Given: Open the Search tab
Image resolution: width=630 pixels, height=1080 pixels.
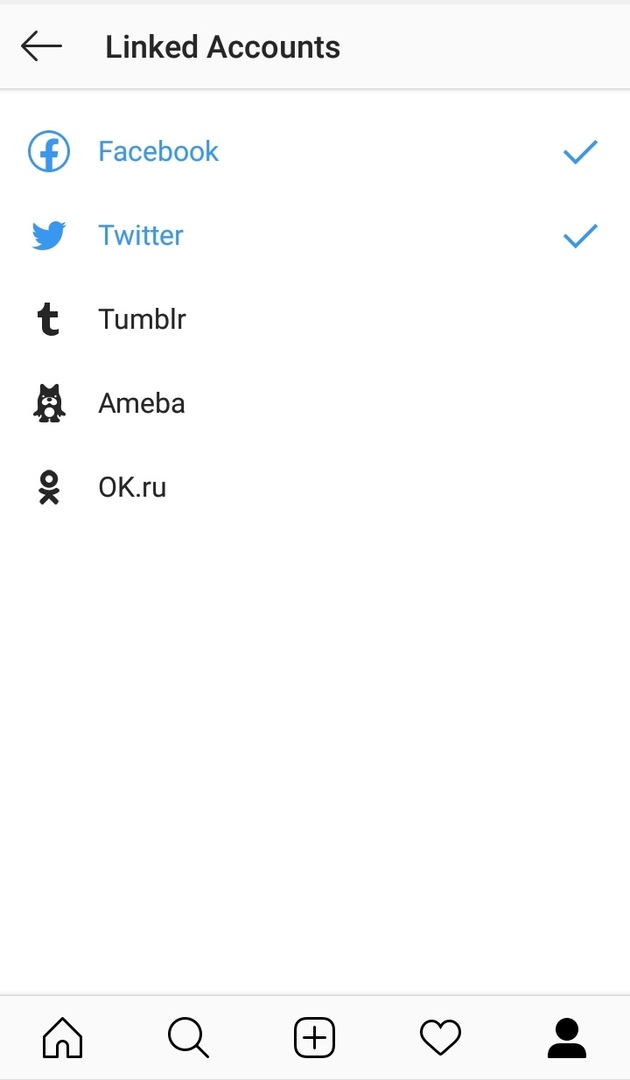Looking at the screenshot, I should [x=188, y=1038].
